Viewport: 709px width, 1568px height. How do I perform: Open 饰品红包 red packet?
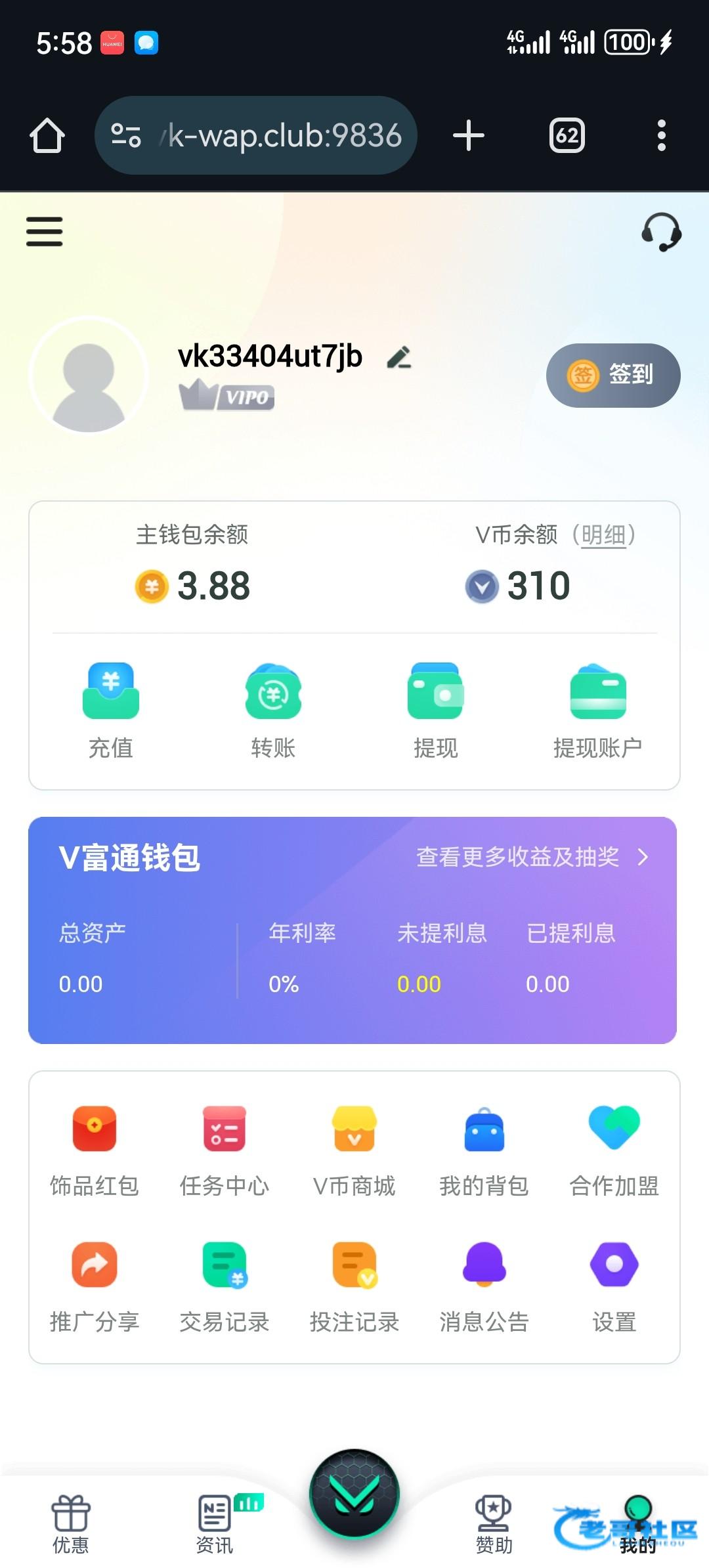[x=95, y=1150]
